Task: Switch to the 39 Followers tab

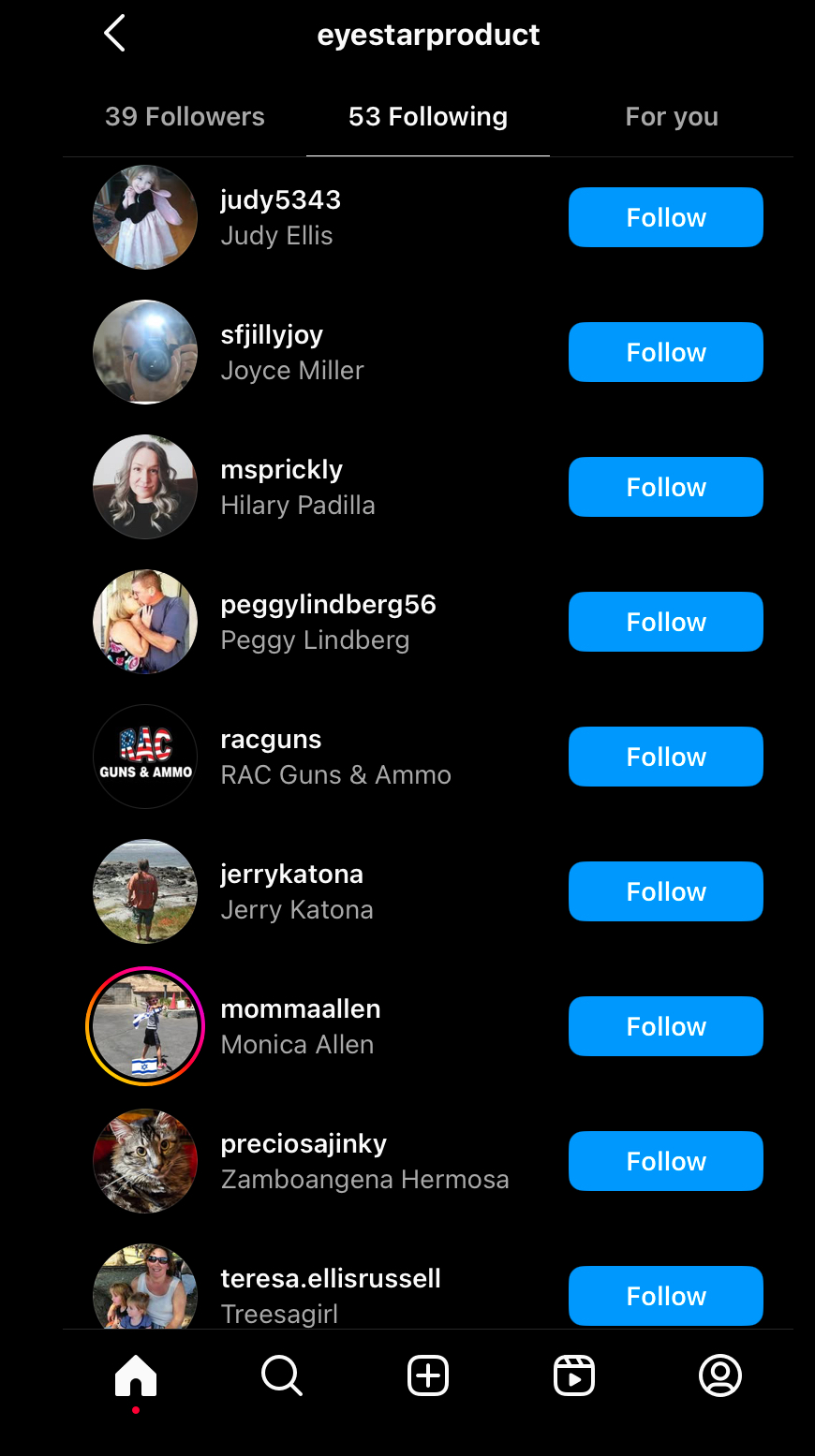Action: (x=185, y=117)
